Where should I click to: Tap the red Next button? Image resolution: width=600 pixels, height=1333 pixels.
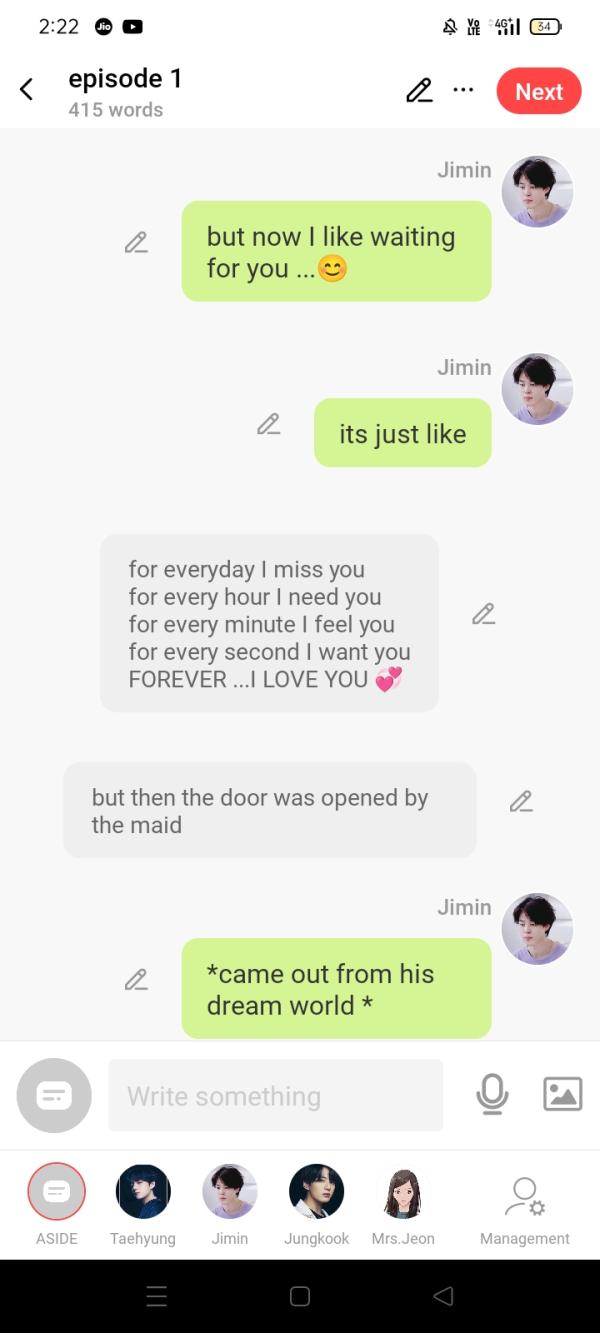point(538,91)
